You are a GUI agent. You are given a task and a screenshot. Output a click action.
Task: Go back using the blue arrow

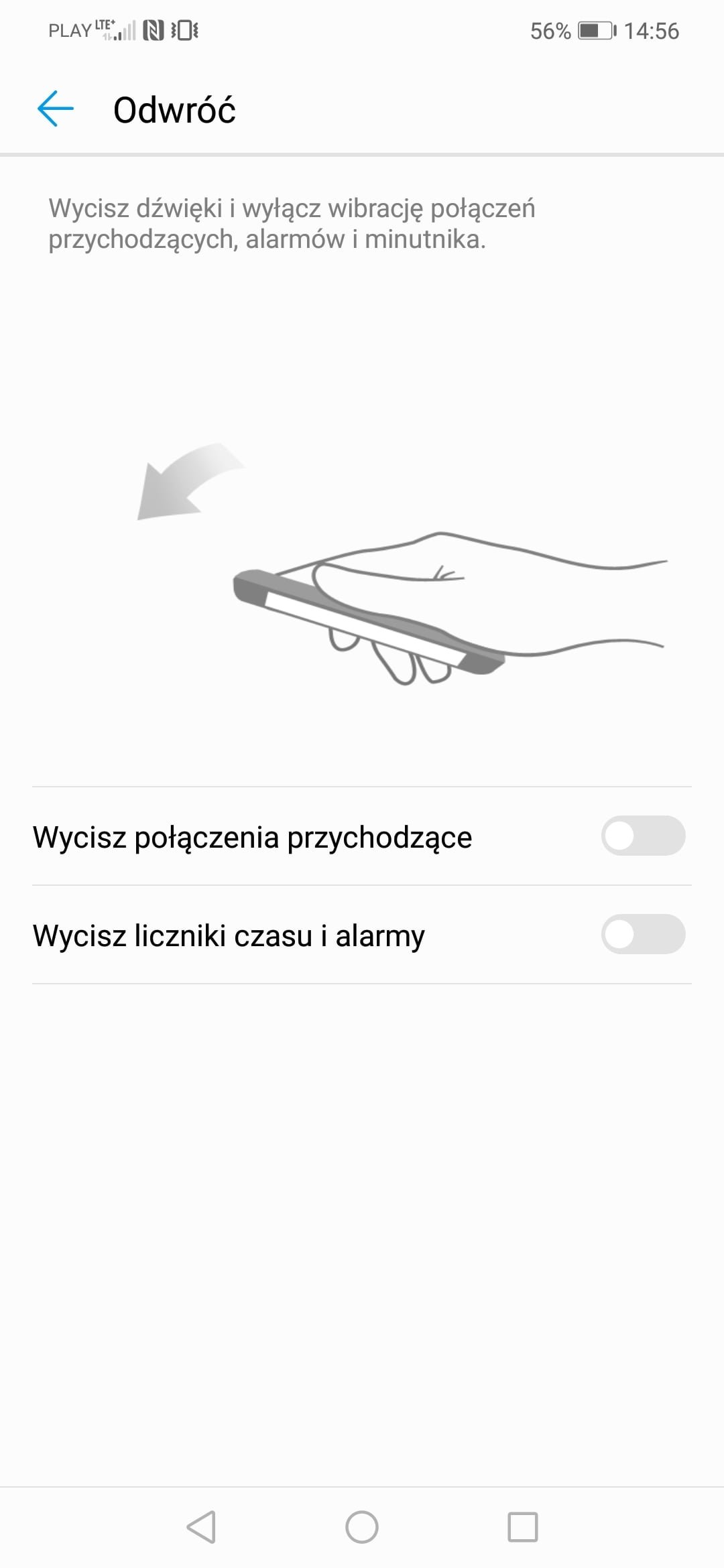[55, 109]
